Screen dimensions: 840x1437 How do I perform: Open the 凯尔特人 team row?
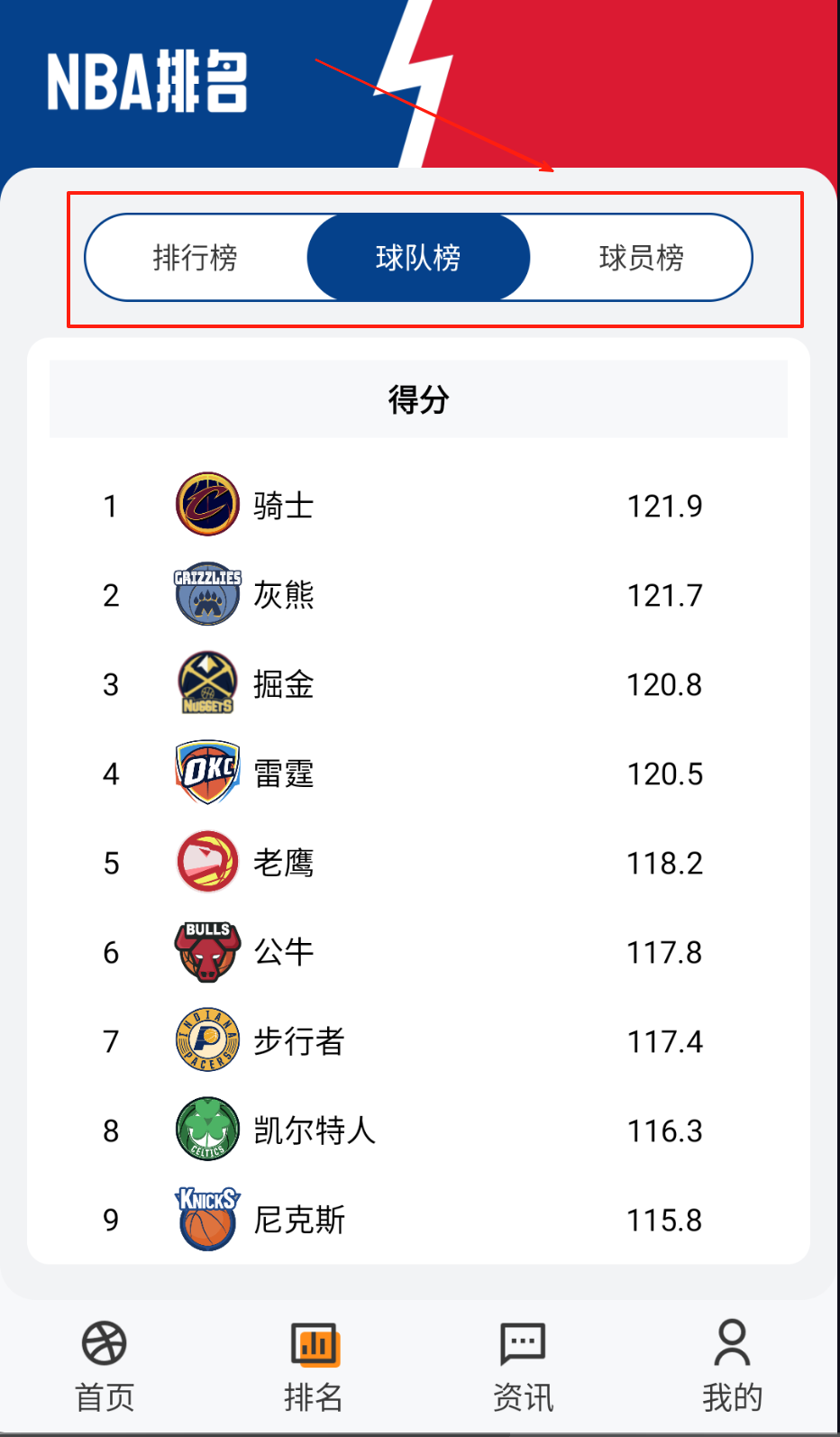418,1130
